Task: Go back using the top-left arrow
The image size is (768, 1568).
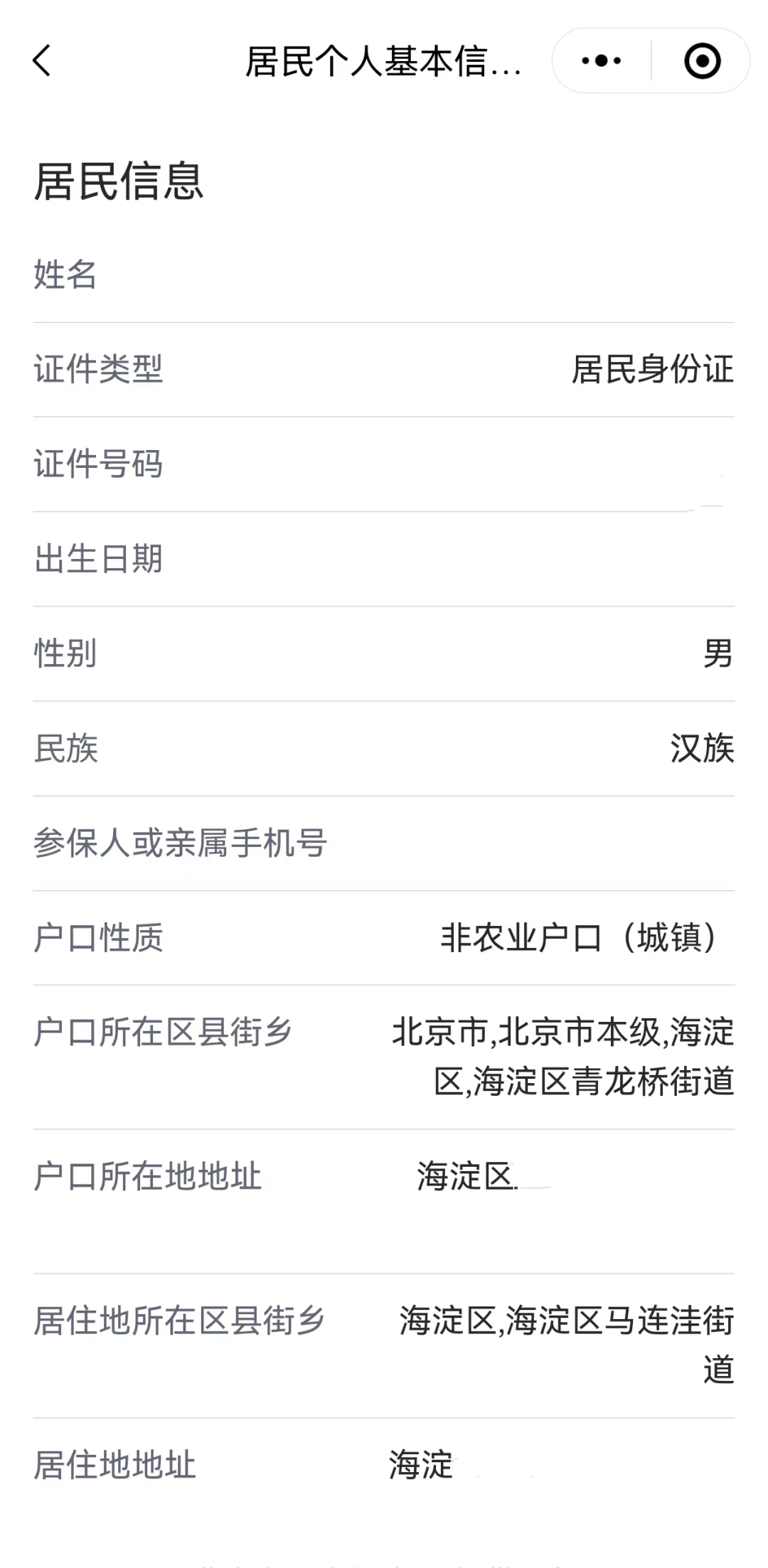Action: [x=43, y=60]
